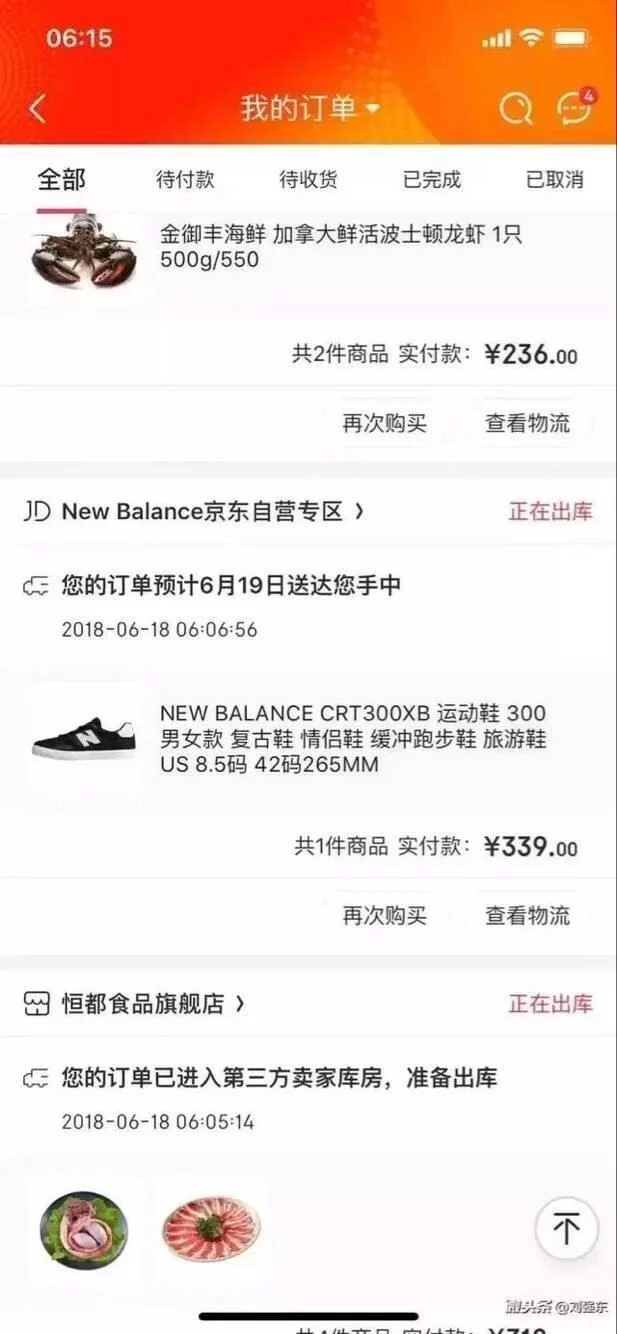This screenshot has height=1334, width=617.
Task: Tap 再次购买 on the ¥236 lobster order
Action: pos(384,423)
